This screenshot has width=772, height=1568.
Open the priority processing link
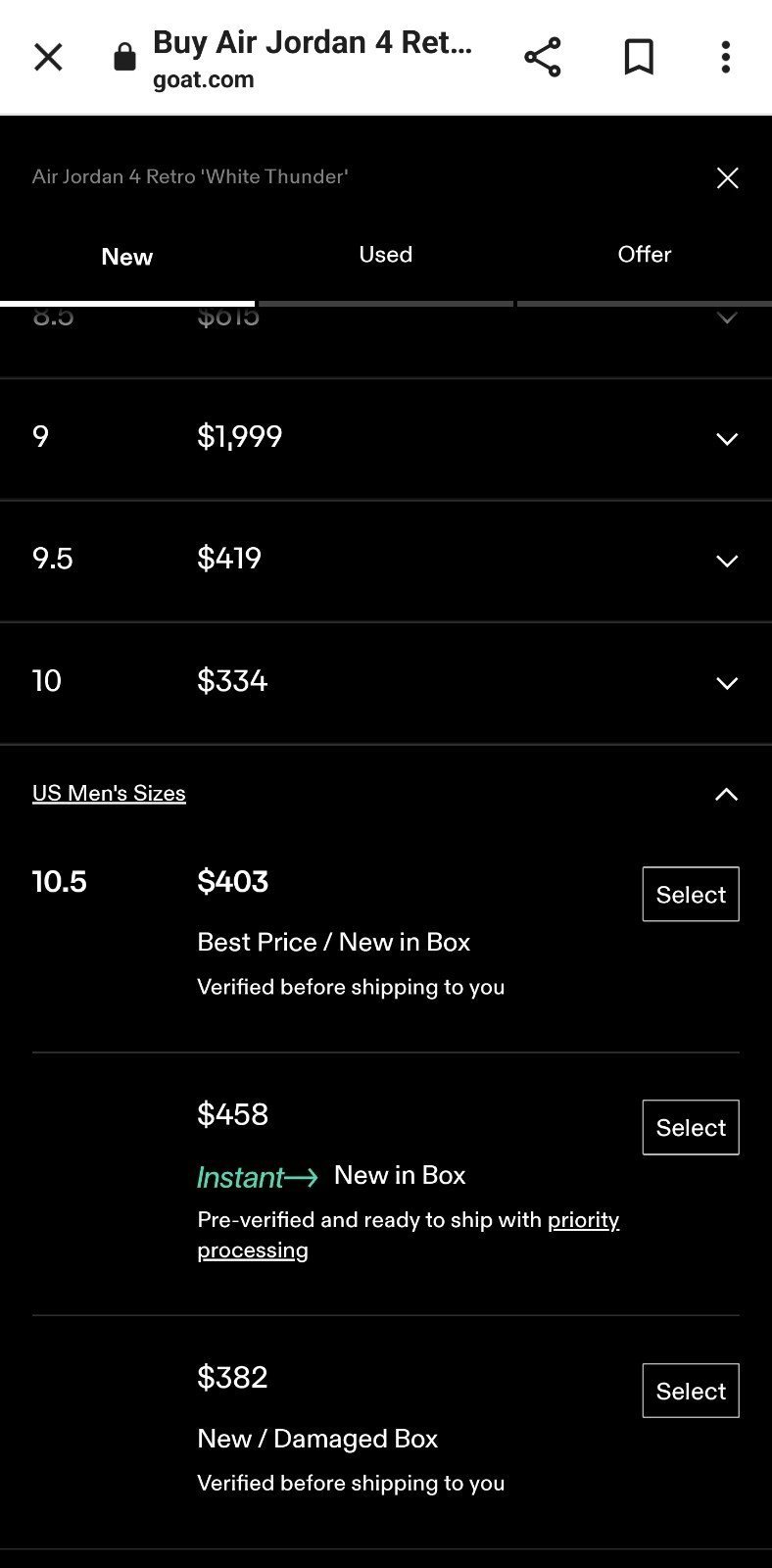tap(409, 1235)
